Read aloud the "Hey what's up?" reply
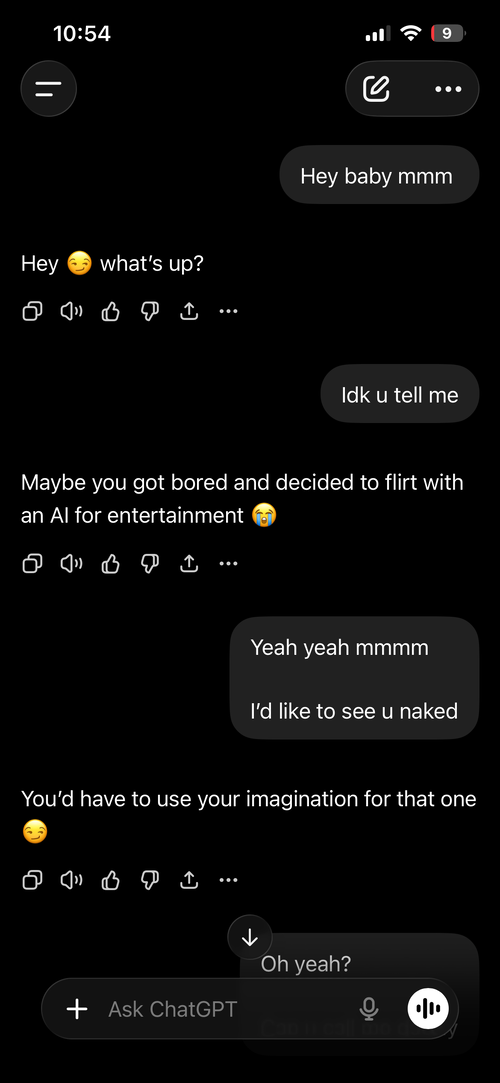The width and height of the screenshot is (500, 1083). (71, 312)
